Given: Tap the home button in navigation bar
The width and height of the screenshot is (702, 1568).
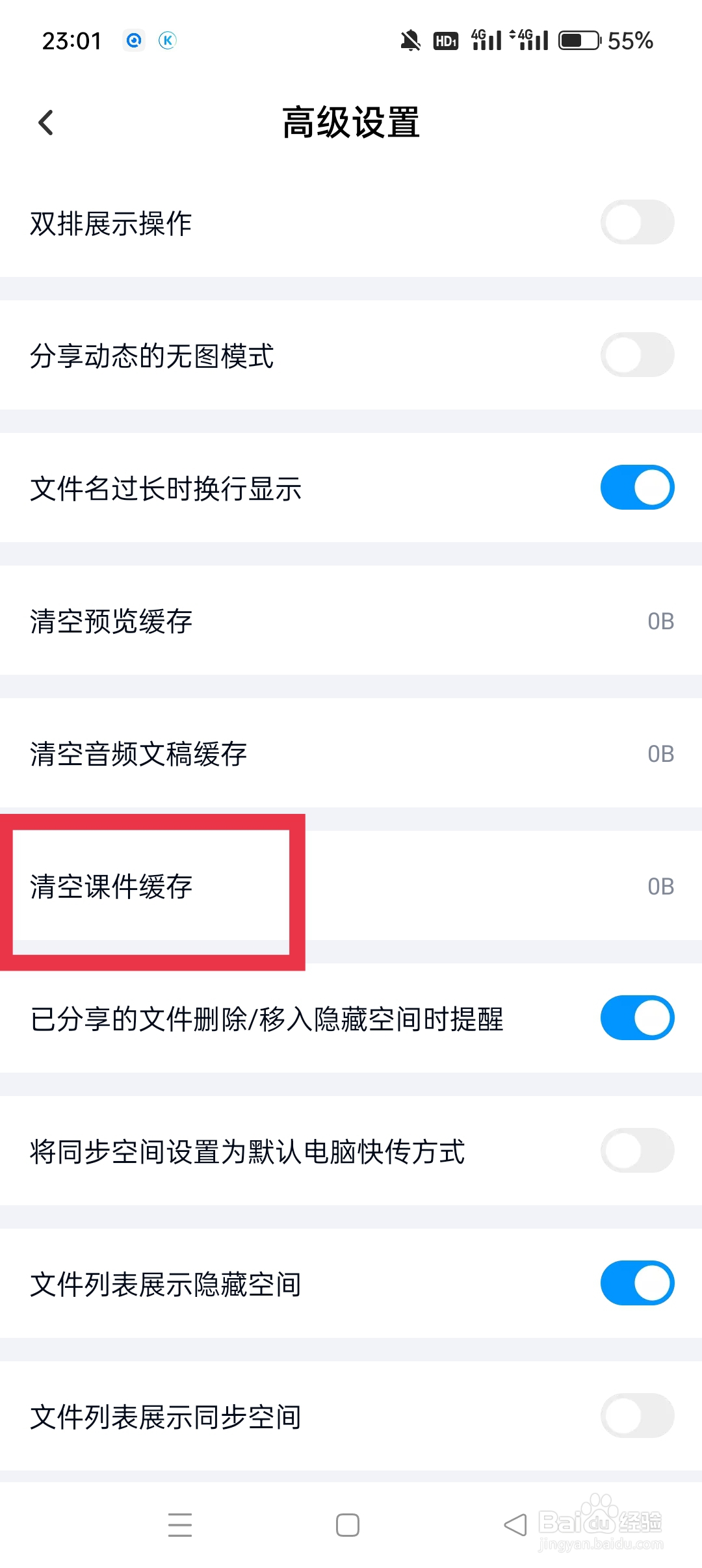Looking at the screenshot, I should [x=346, y=1524].
